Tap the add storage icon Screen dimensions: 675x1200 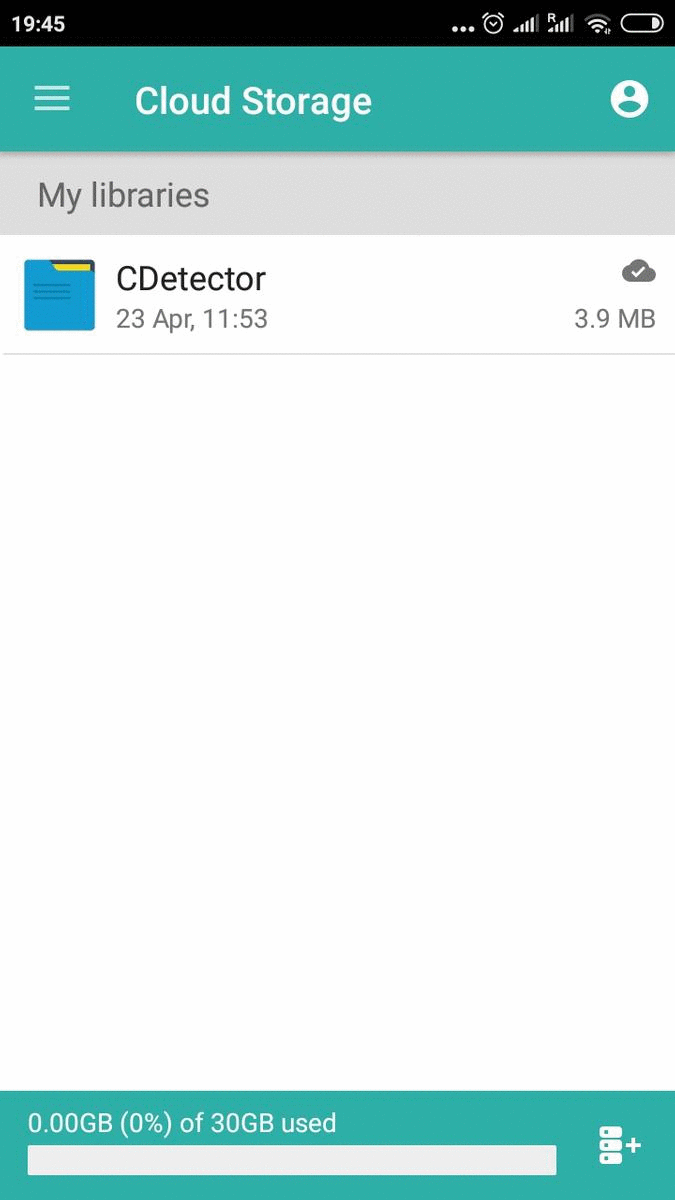(620, 1145)
